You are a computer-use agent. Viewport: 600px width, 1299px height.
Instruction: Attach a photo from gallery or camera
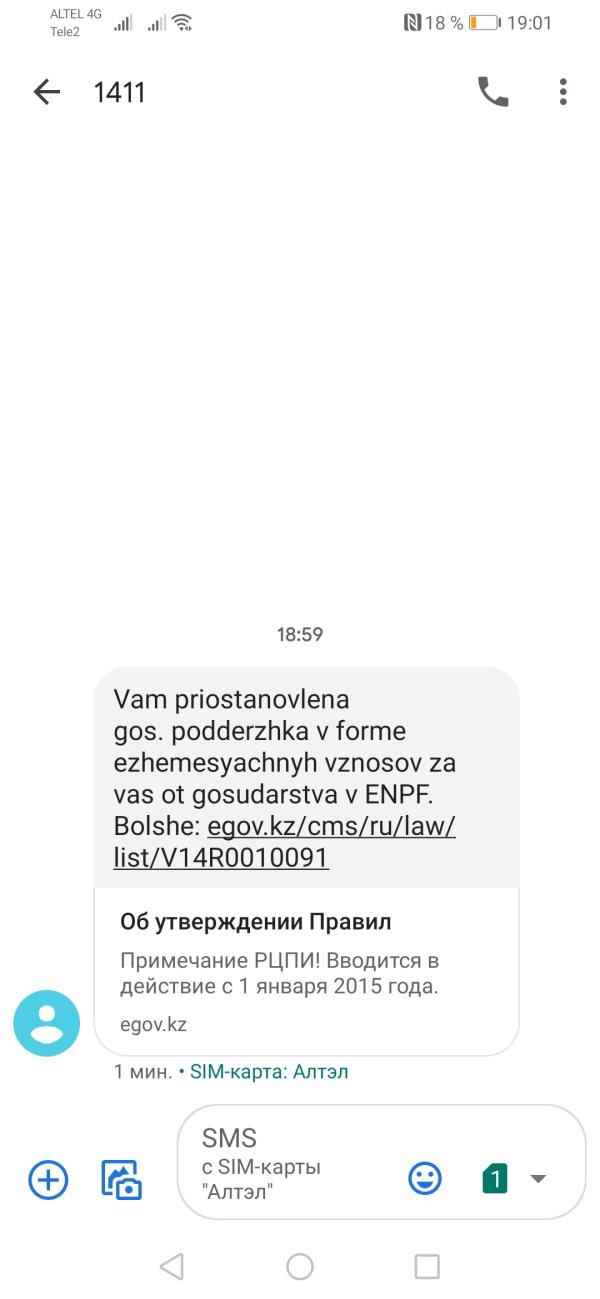[122, 1180]
